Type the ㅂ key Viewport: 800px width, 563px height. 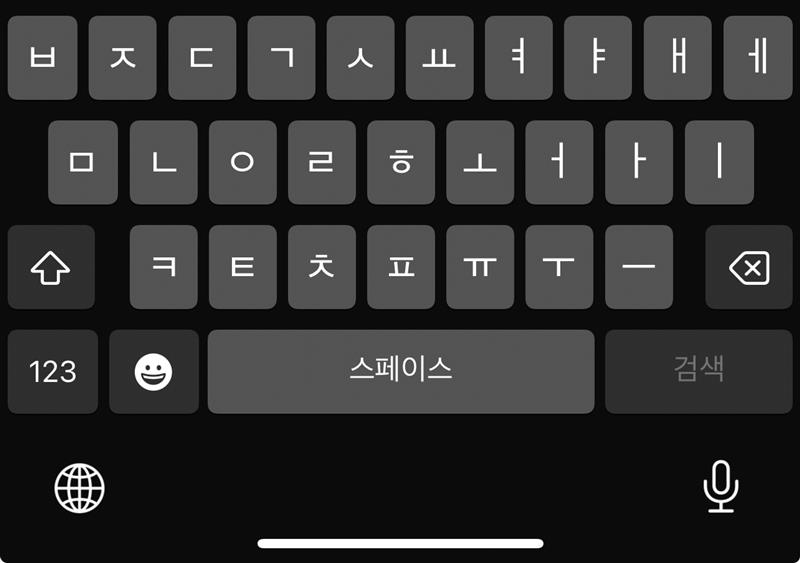click(x=43, y=58)
